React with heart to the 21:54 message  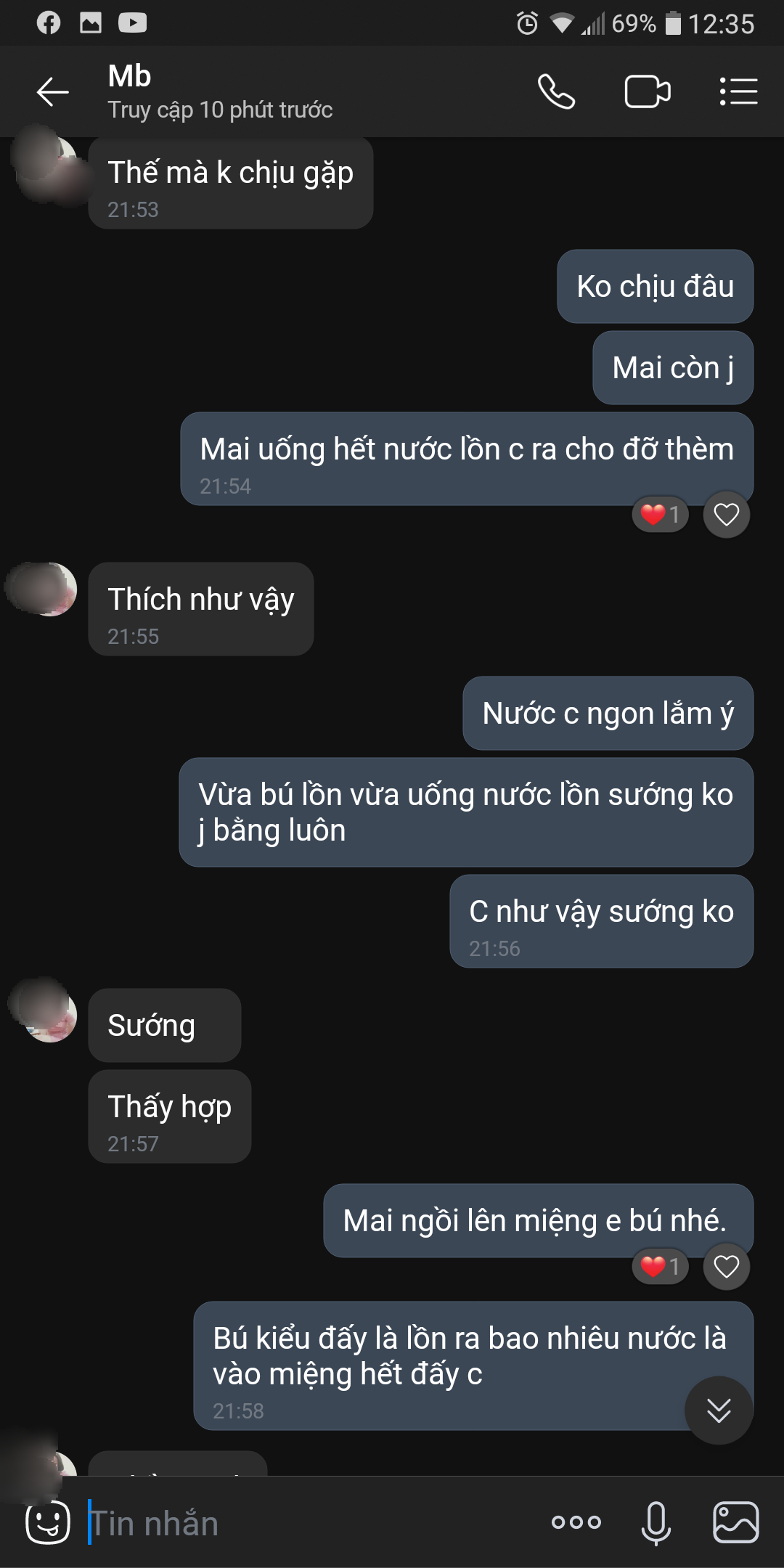pos(726,515)
